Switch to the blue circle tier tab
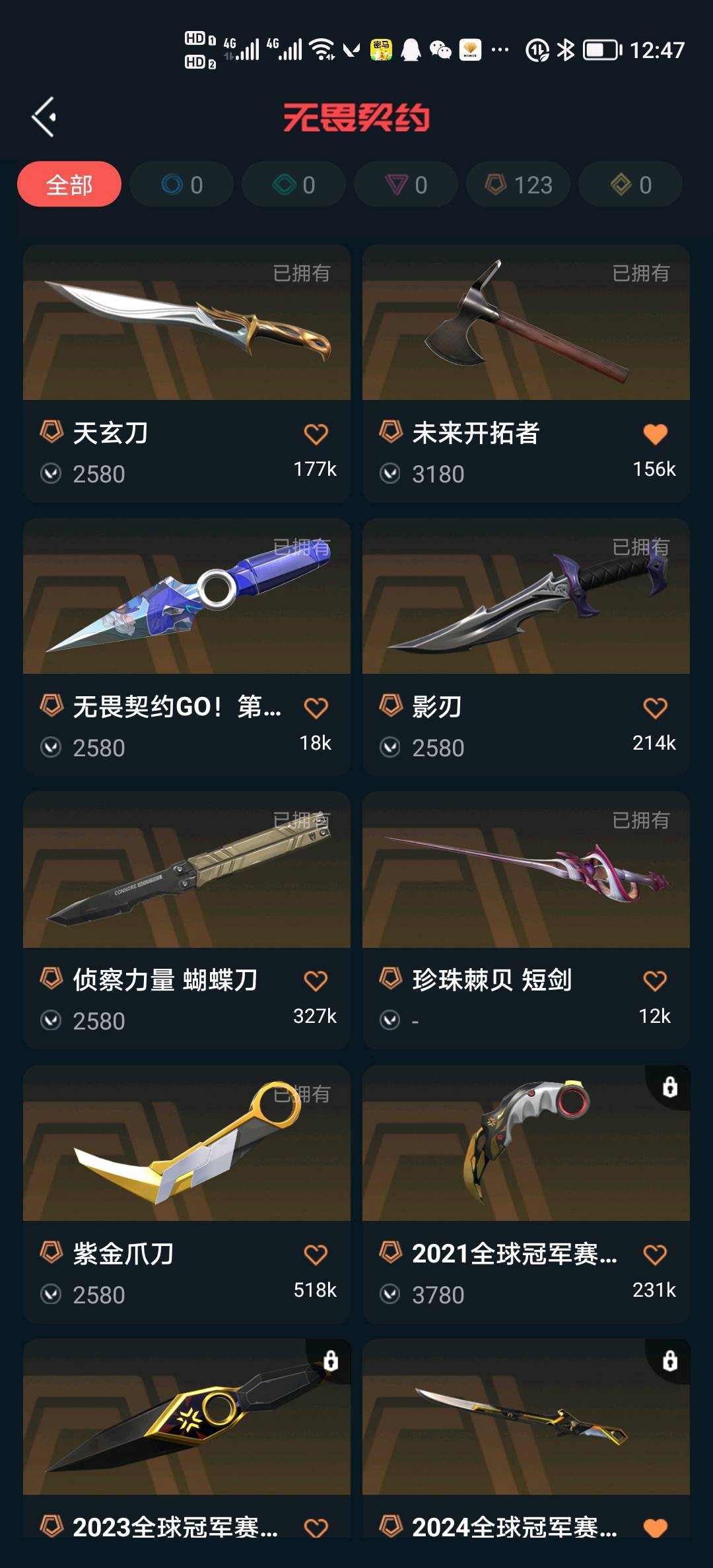The image size is (713, 1568). pyautogui.click(x=182, y=185)
